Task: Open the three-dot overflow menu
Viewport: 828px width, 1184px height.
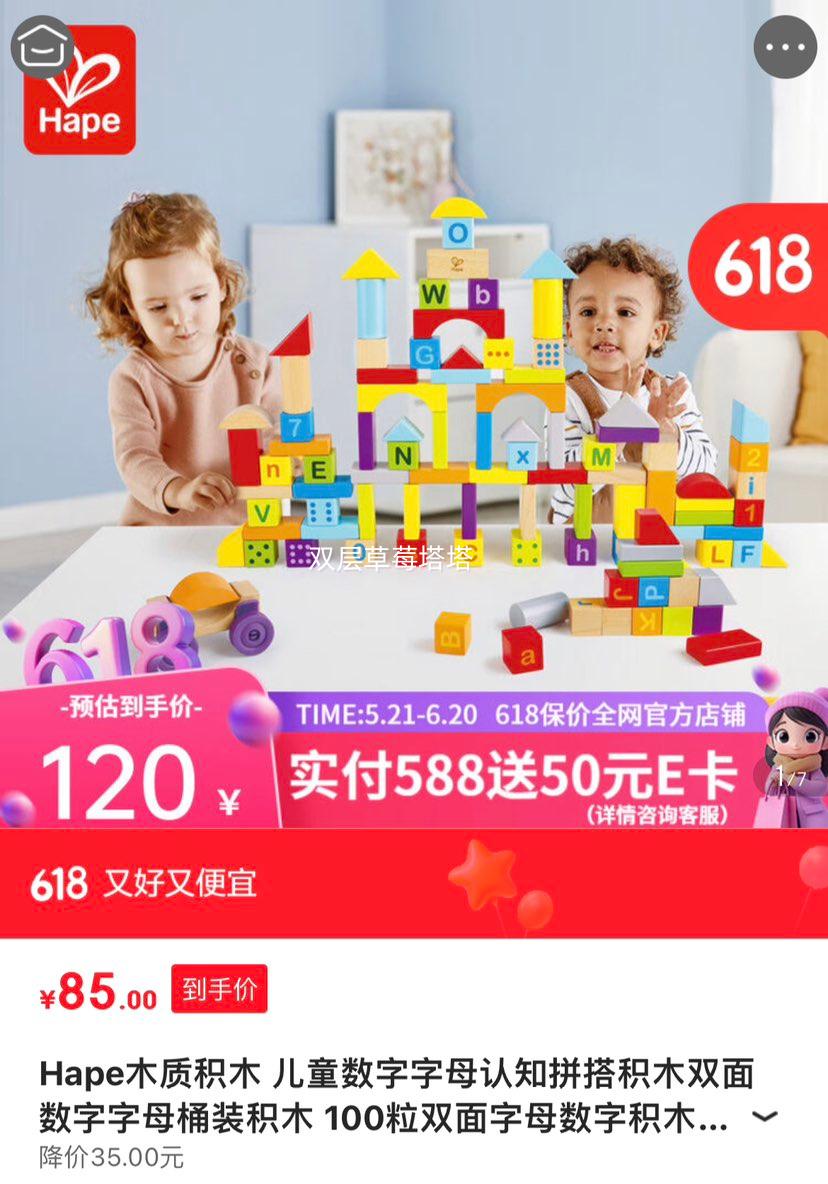Action: coord(785,46)
